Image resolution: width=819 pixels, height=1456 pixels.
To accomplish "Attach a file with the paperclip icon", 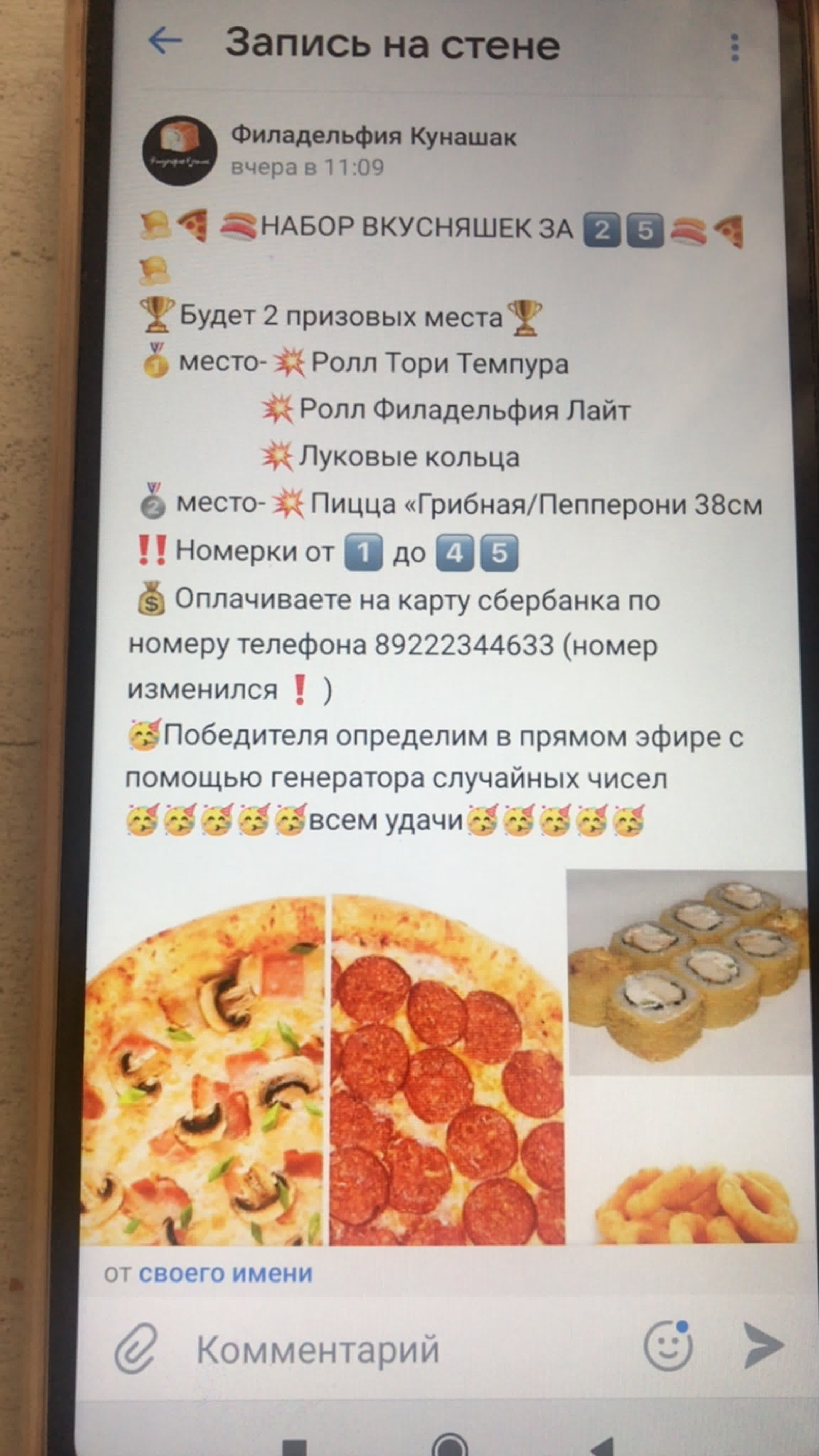I will pyautogui.click(x=136, y=1349).
